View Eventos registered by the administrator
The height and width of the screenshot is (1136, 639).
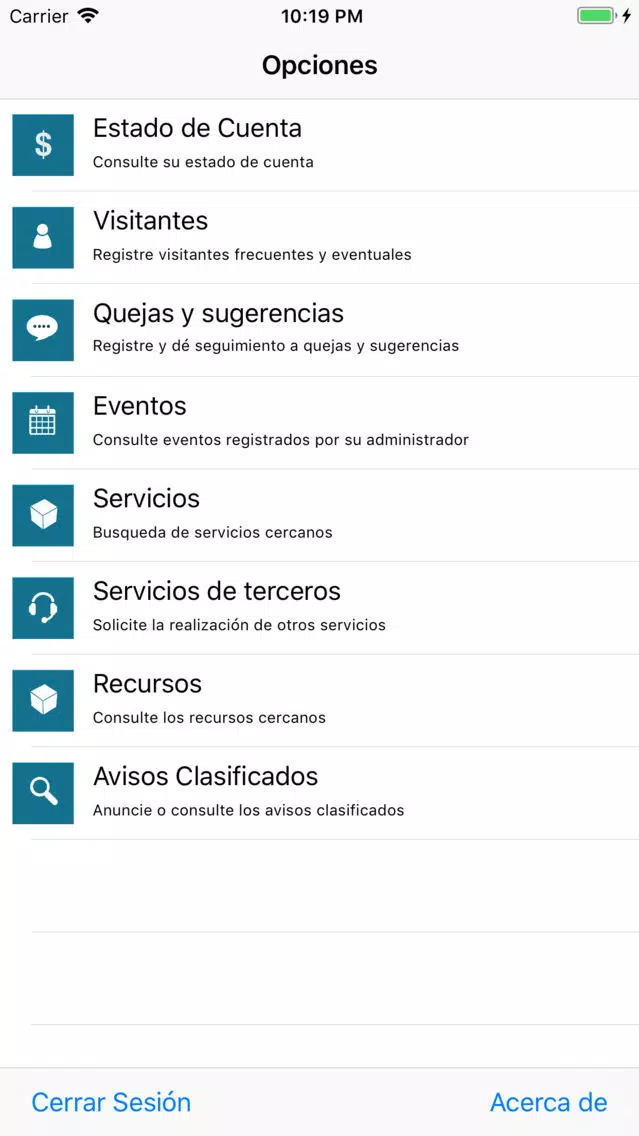coord(320,423)
